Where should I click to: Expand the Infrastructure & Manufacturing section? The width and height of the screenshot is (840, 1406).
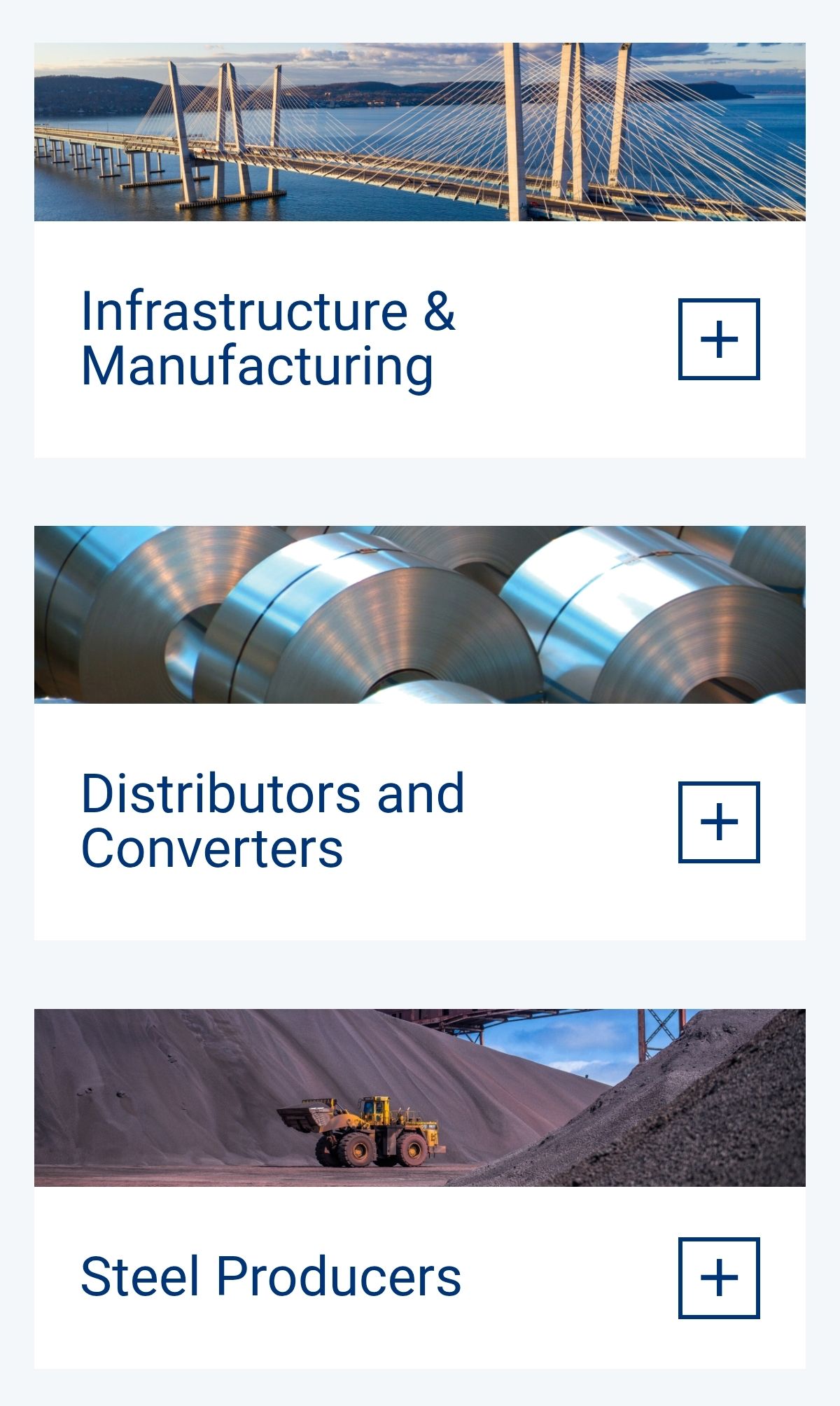(719, 340)
